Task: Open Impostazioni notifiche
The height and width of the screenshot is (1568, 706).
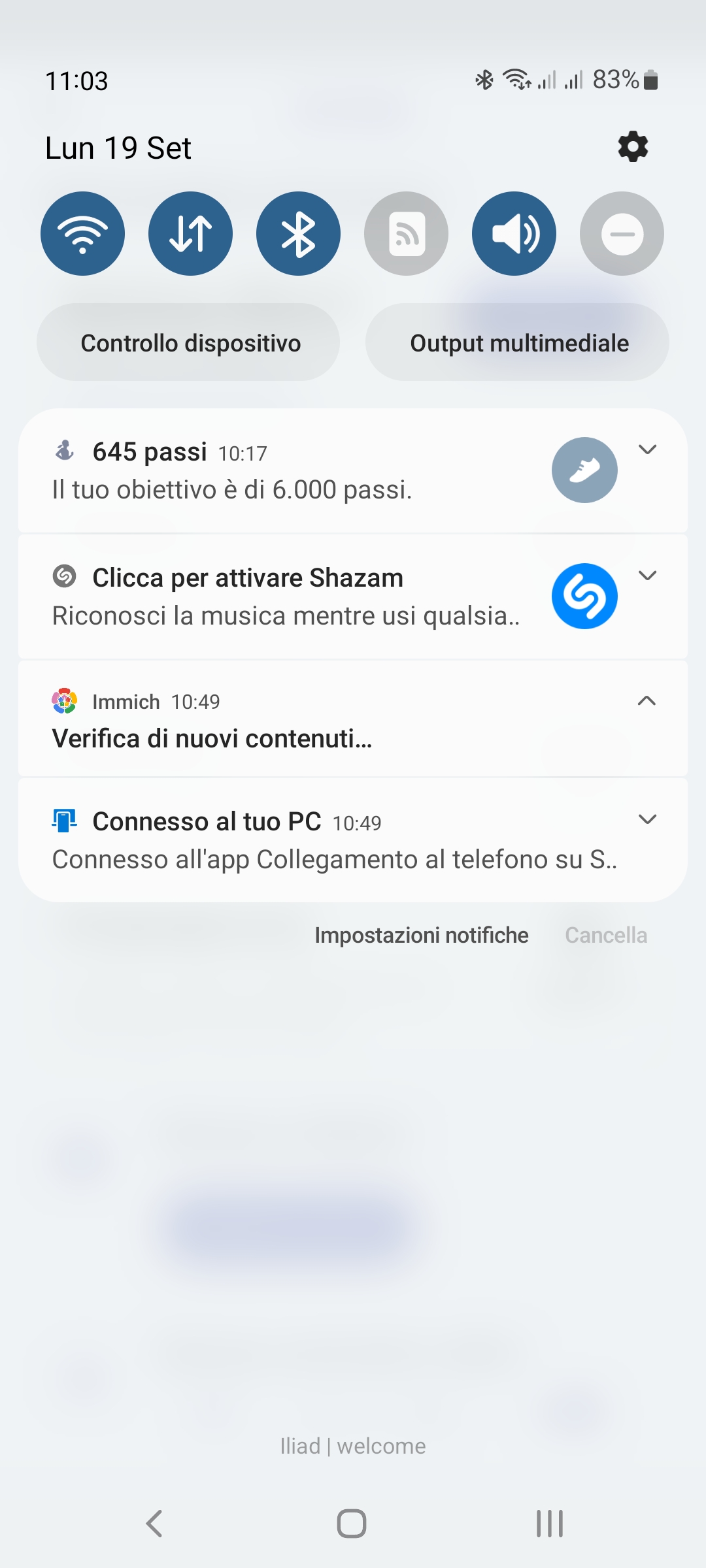Action: click(421, 935)
